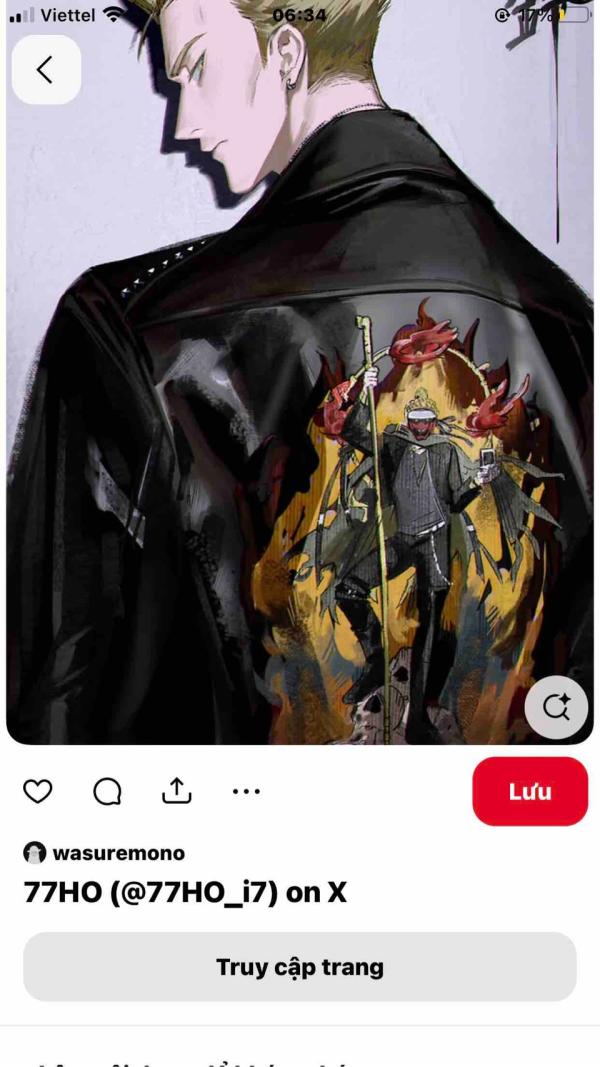Image resolution: width=600 pixels, height=1067 pixels.
Task: Save the pin with the Lưu button
Action: pyautogui.click(x=530, y=791)
